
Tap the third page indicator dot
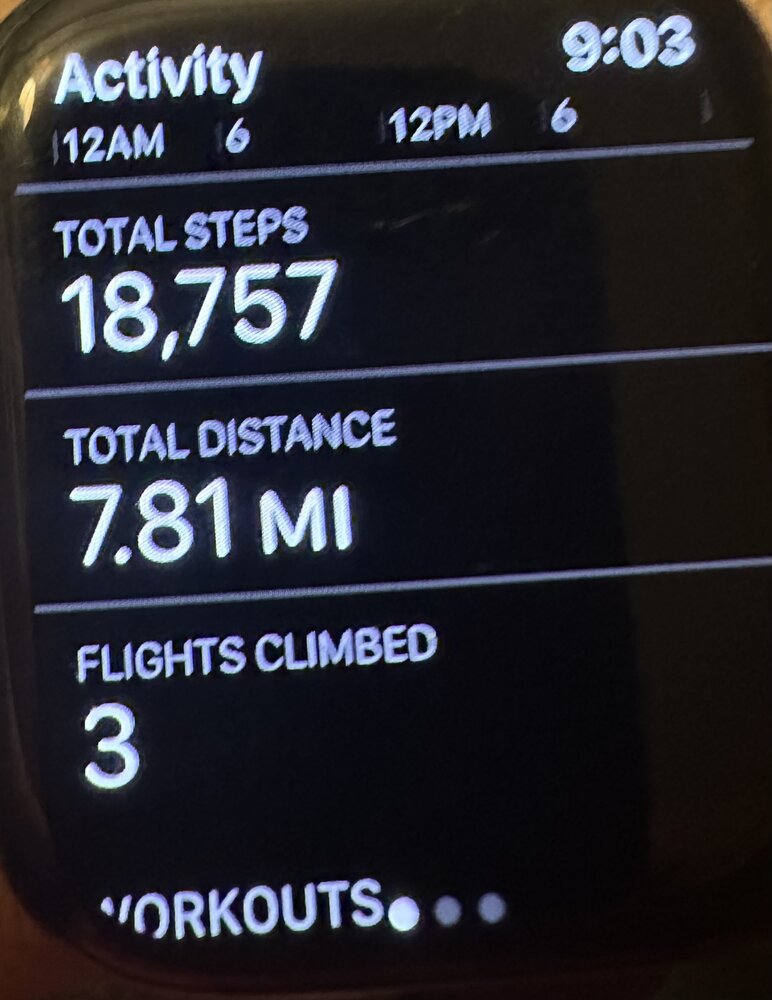click(491, 908)
